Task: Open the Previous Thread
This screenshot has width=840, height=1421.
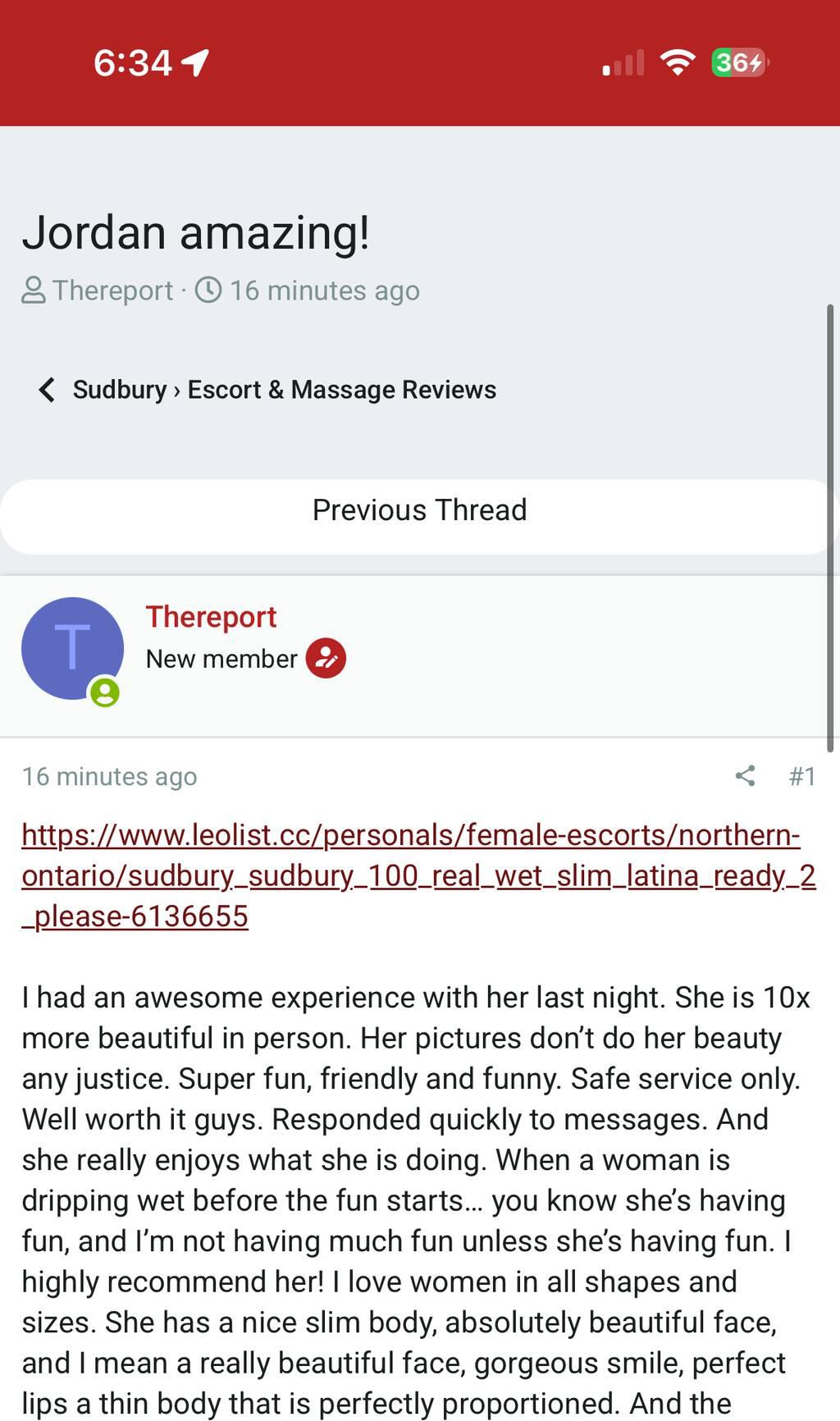Action: (419, 510)
